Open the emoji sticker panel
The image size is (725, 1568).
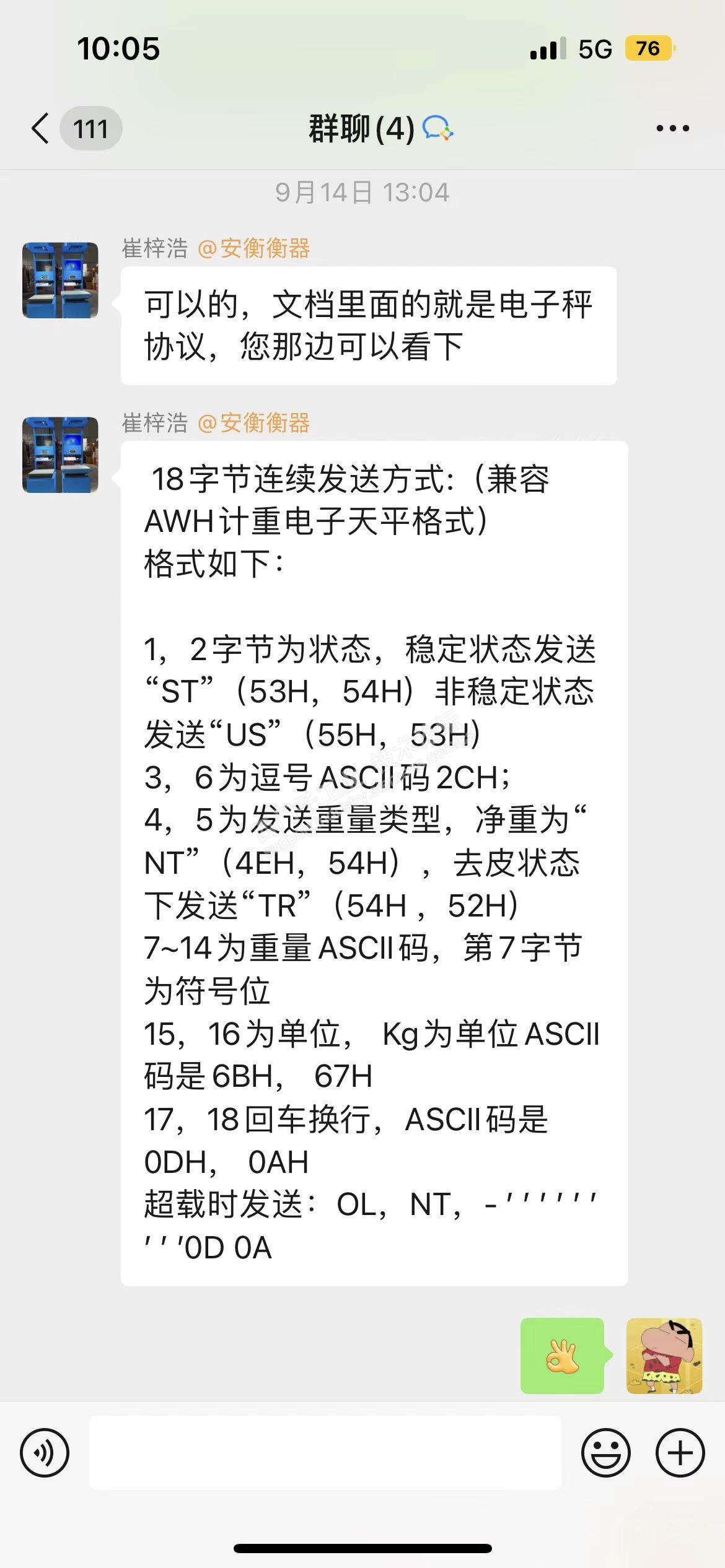605,1452
